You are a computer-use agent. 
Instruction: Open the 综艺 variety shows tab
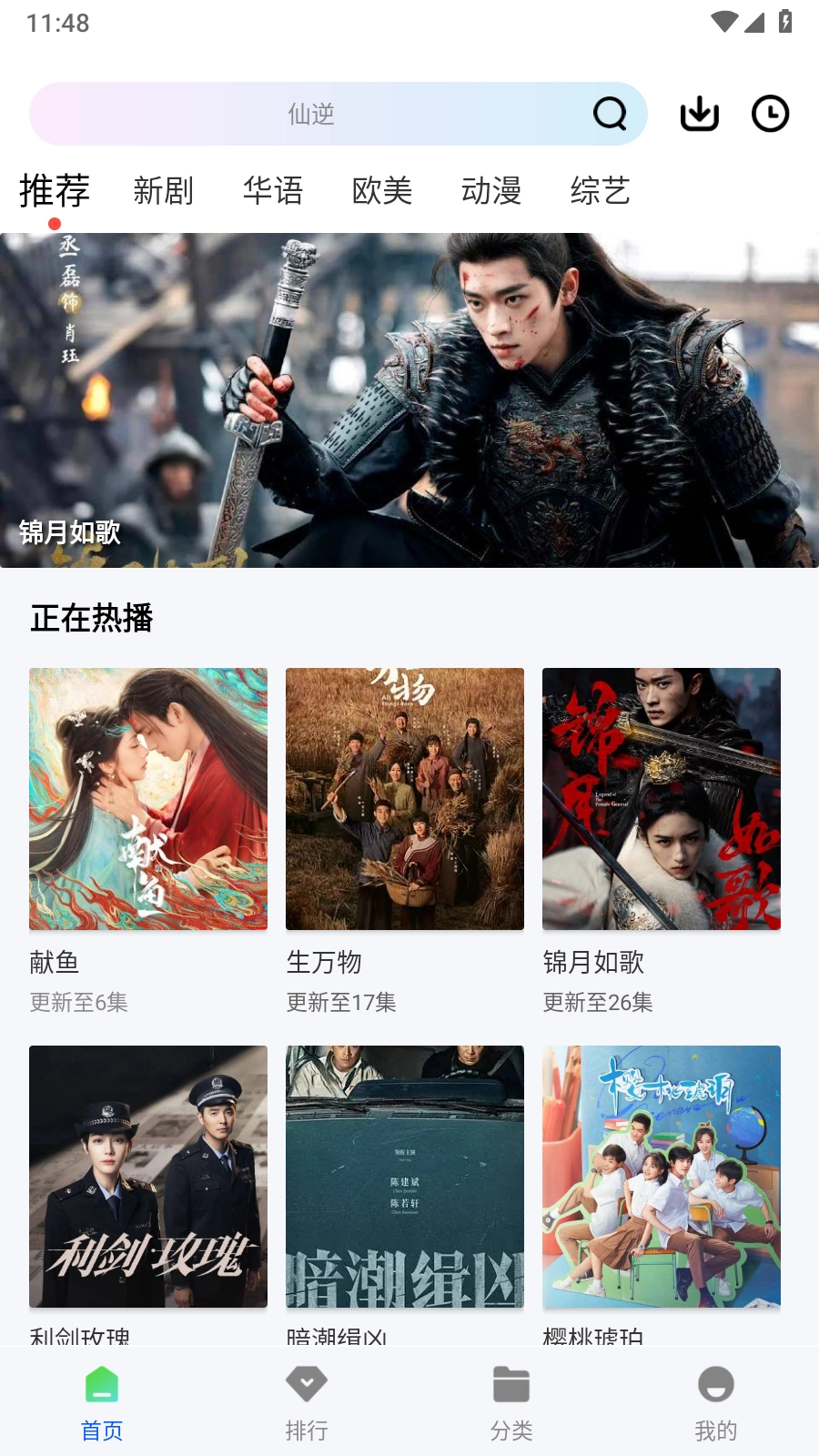coord(602,191)
